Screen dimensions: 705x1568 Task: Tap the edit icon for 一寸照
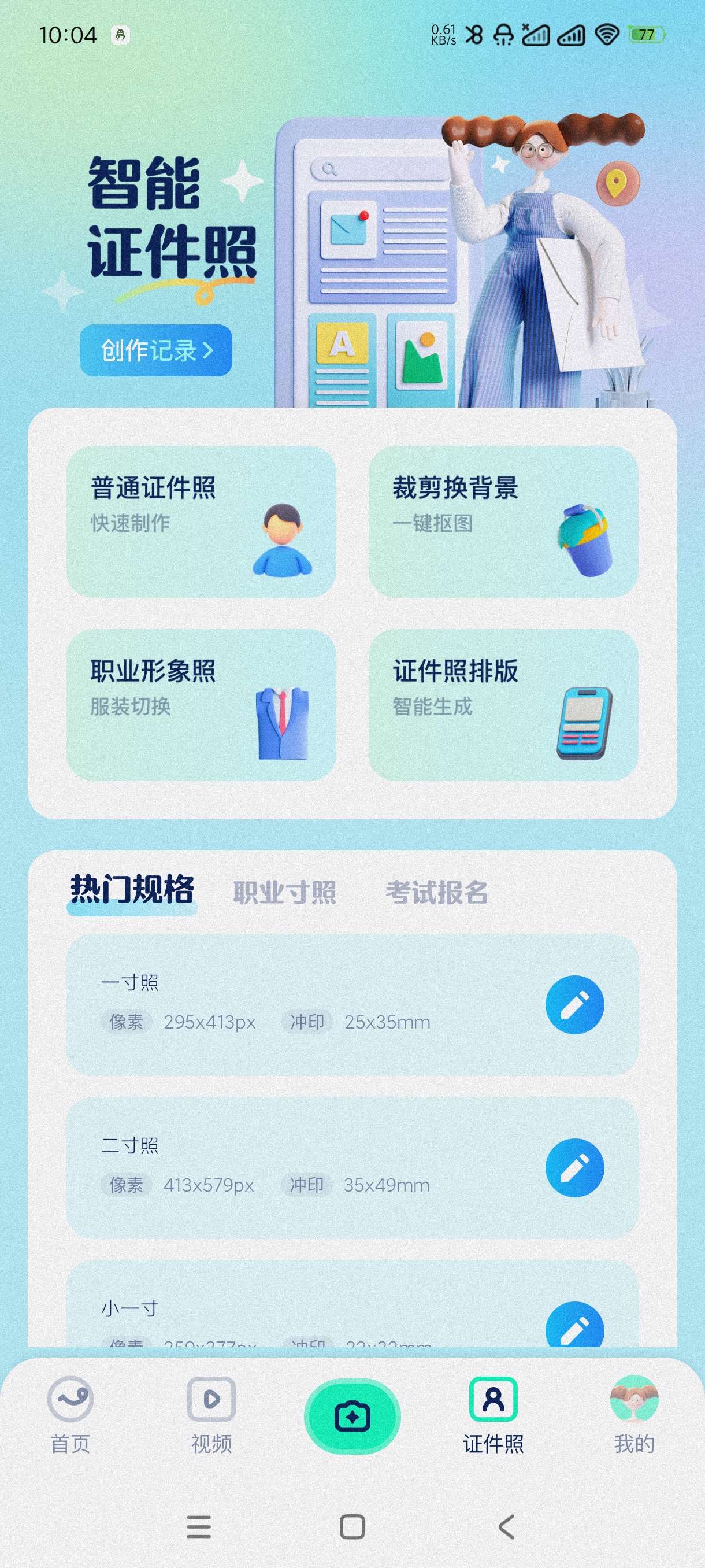(x=574, y=1004)
